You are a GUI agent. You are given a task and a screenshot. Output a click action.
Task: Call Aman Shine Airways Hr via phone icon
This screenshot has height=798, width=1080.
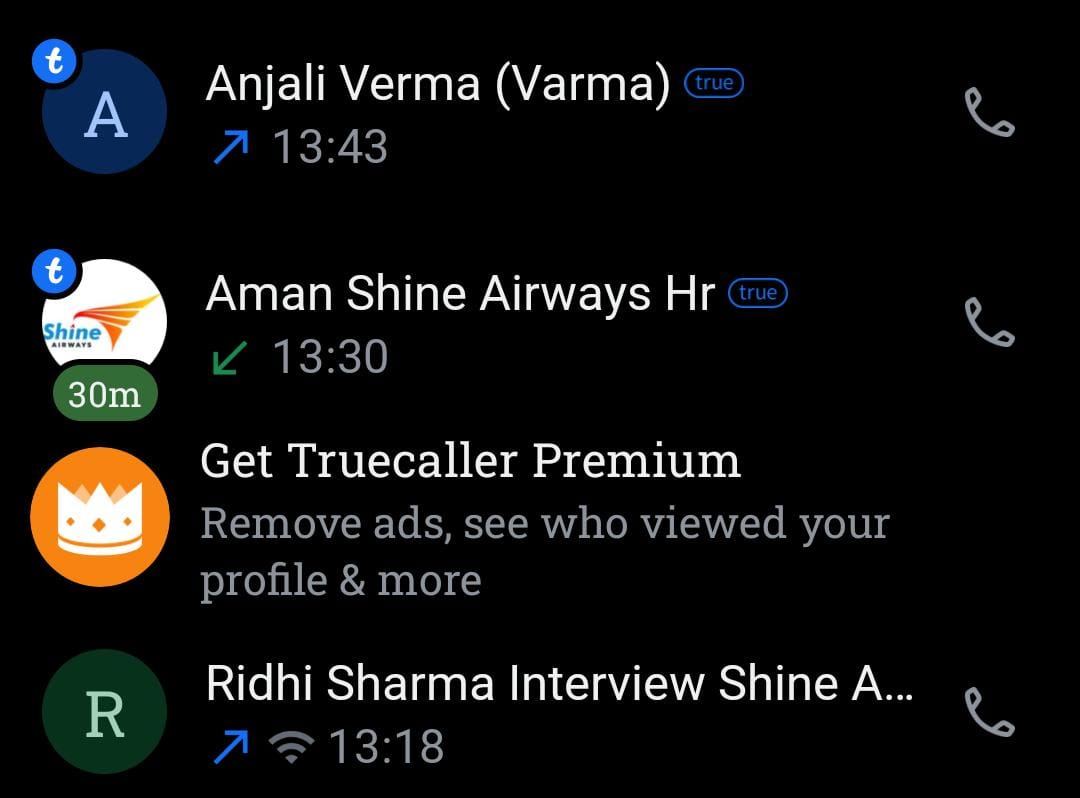(x=989, y=323)
